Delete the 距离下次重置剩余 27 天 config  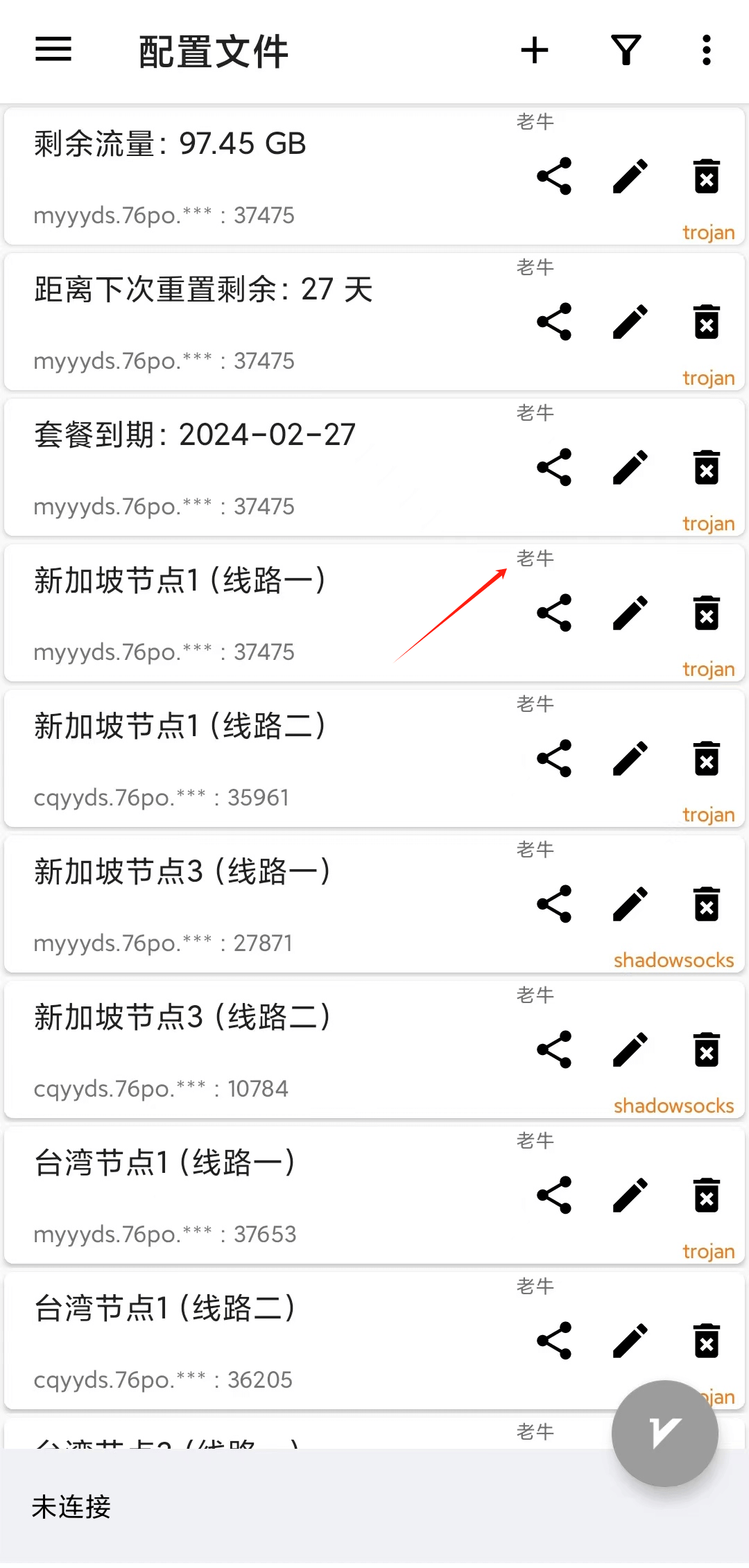[x=707, y=322]
